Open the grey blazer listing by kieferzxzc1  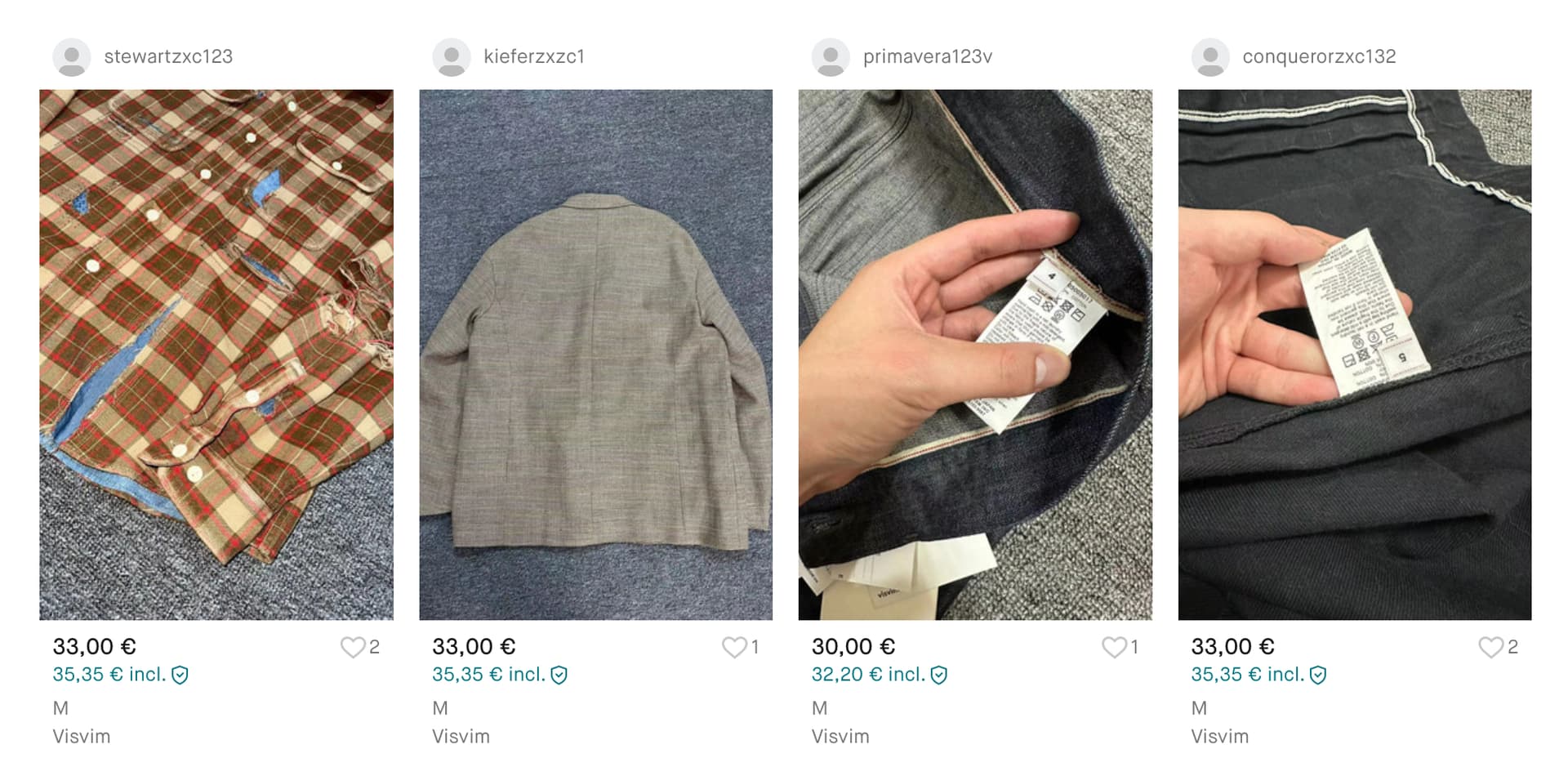[595, 355]
